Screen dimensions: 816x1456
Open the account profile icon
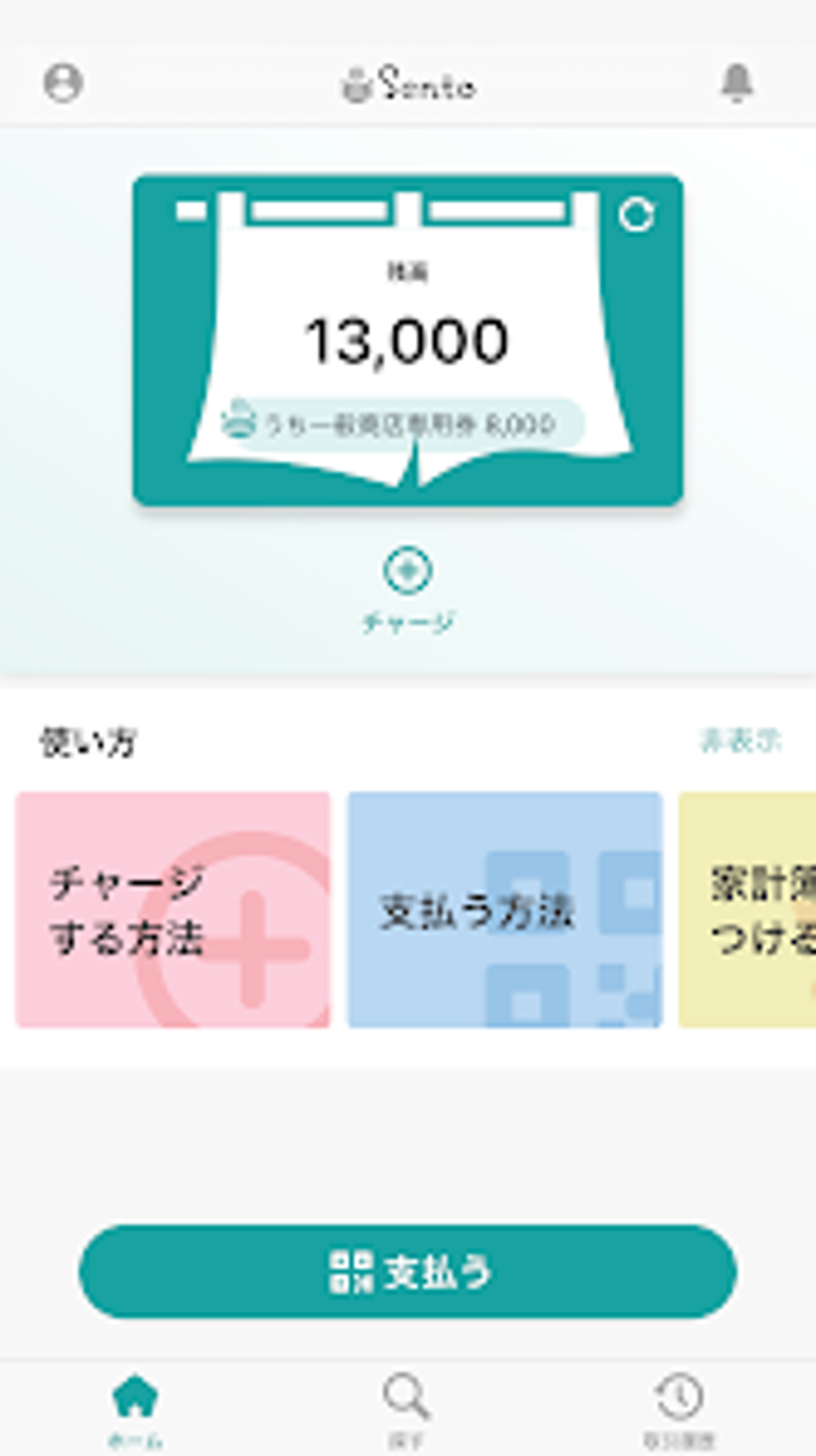[62, 83]
